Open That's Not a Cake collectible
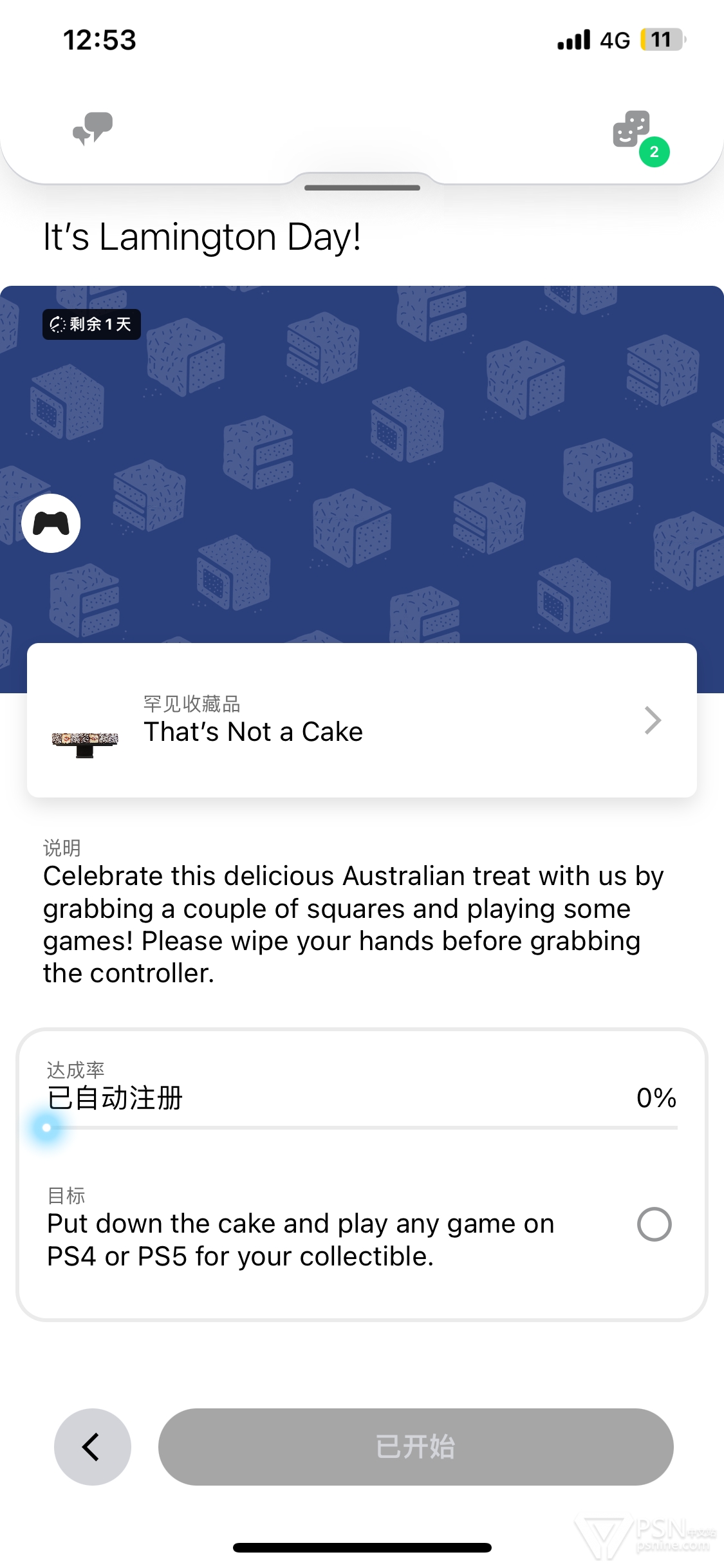 (x=362, y=720)
